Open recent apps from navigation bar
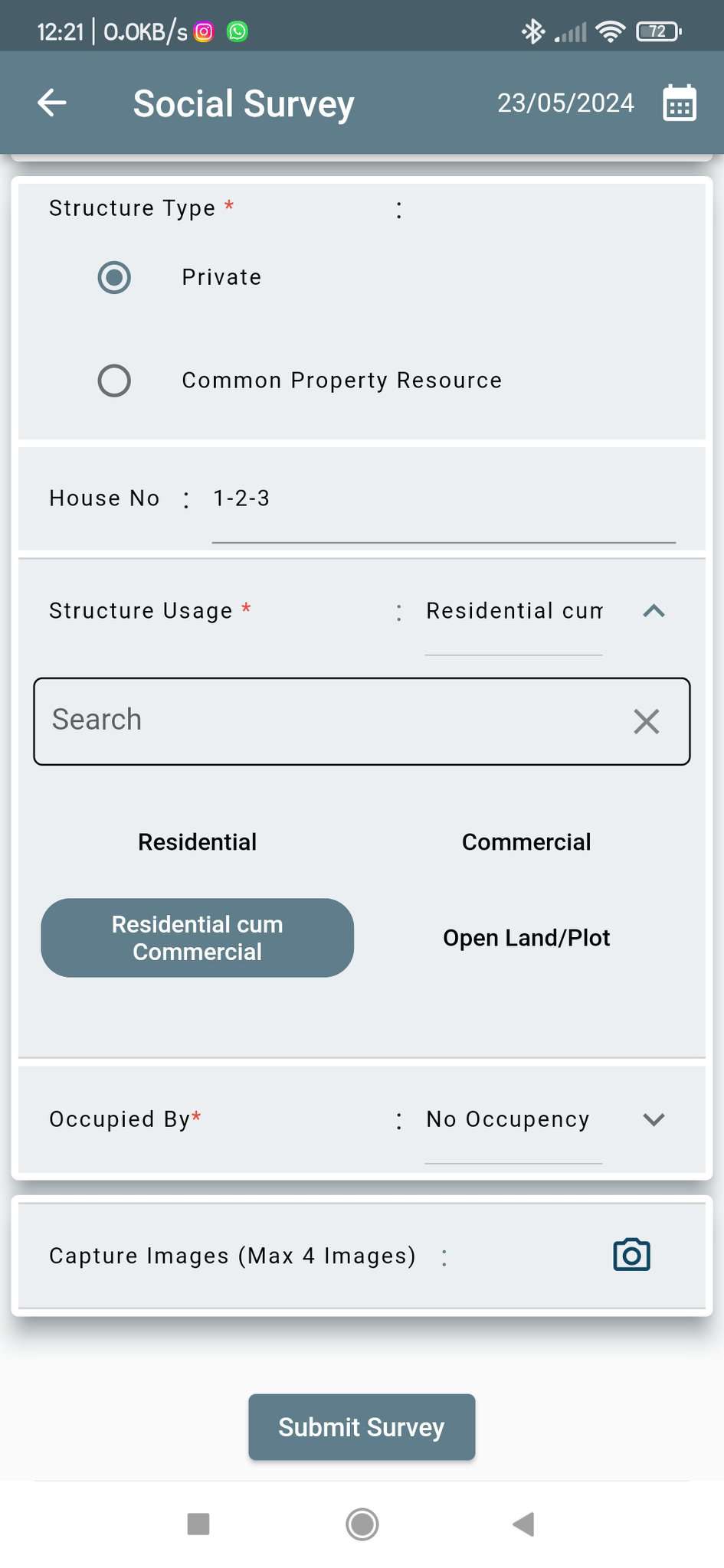Image resolution: width=724 pixels, height=1568 pixels. coord(198,1524)
